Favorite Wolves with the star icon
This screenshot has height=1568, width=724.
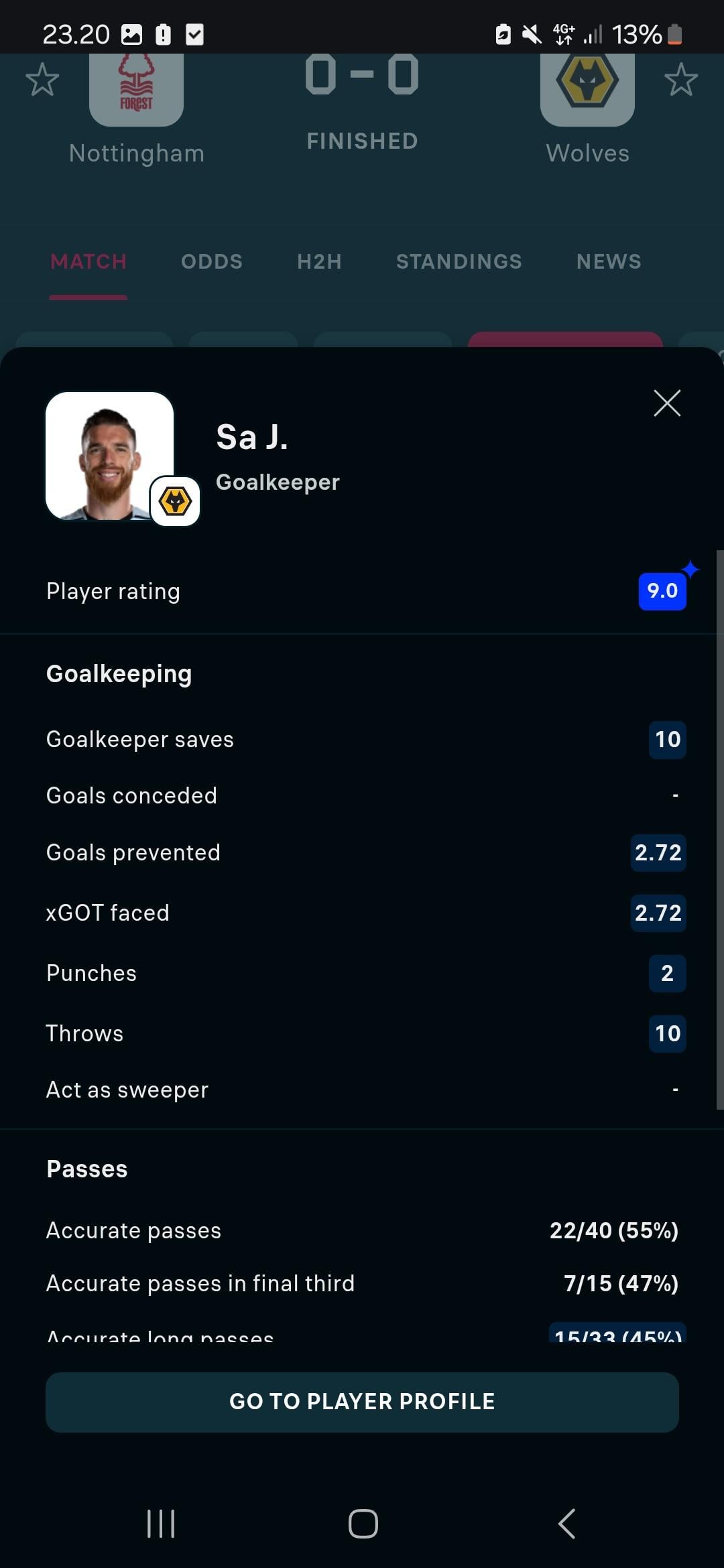coord(680,80)
